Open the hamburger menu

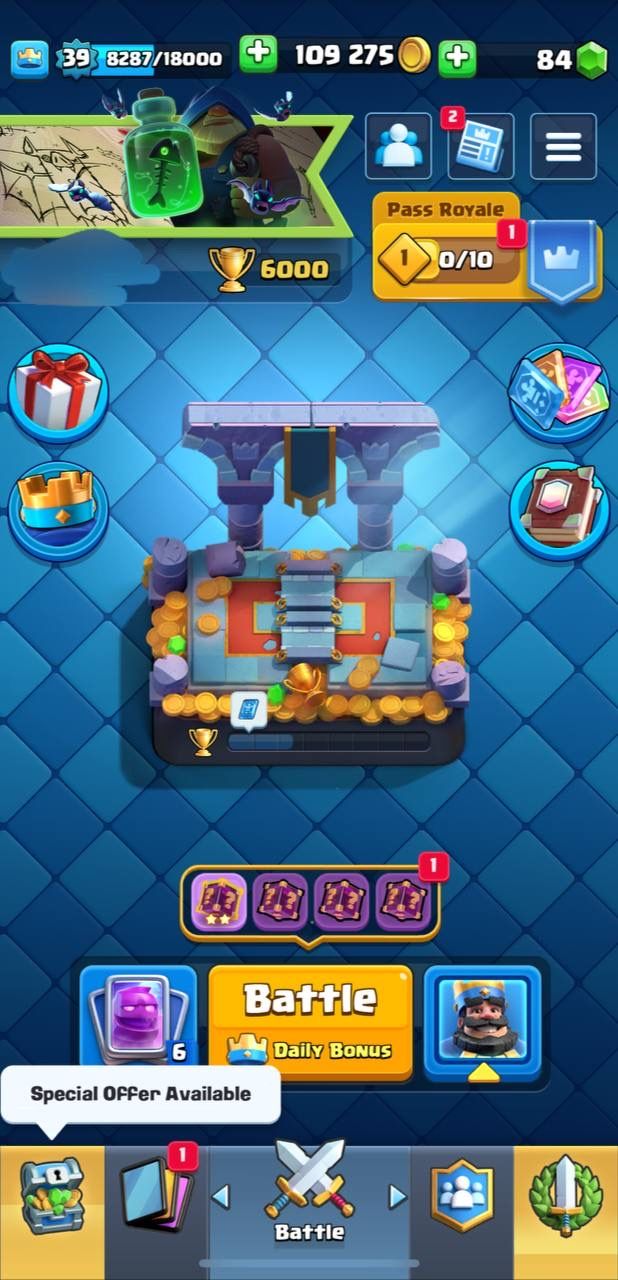click(x=563, y=146)
